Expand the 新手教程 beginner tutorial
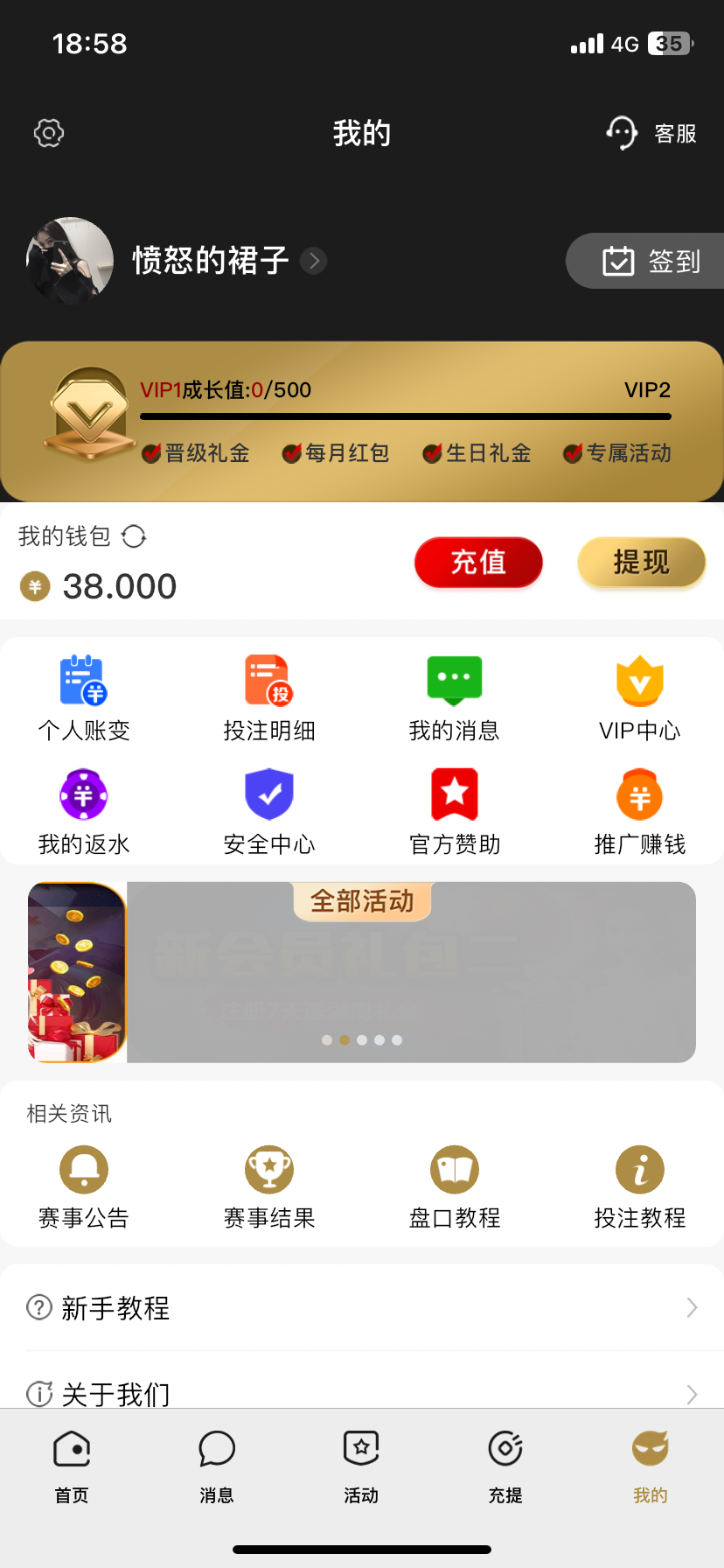 point(362,1307)
